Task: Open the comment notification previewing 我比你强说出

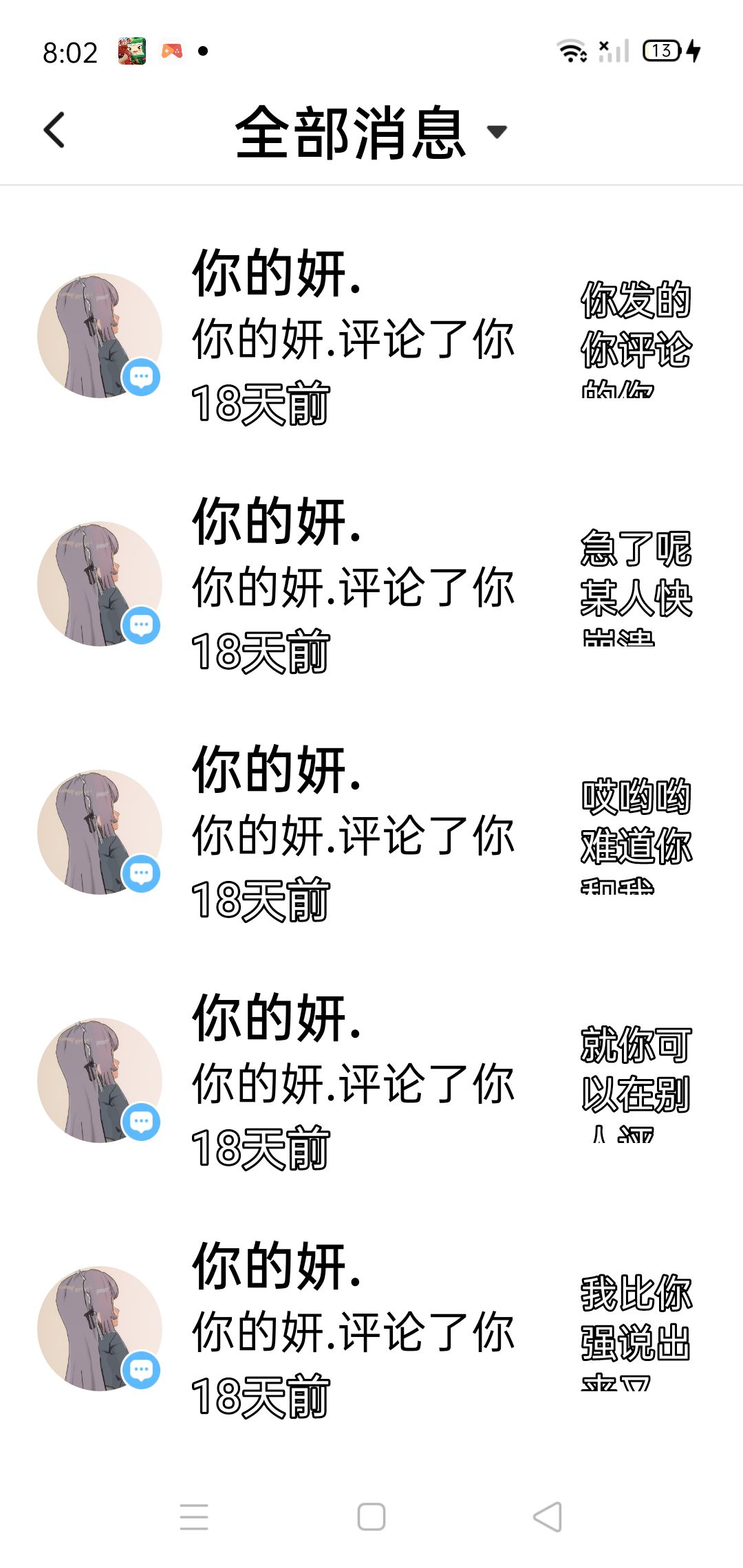Action: [371, 1329]
